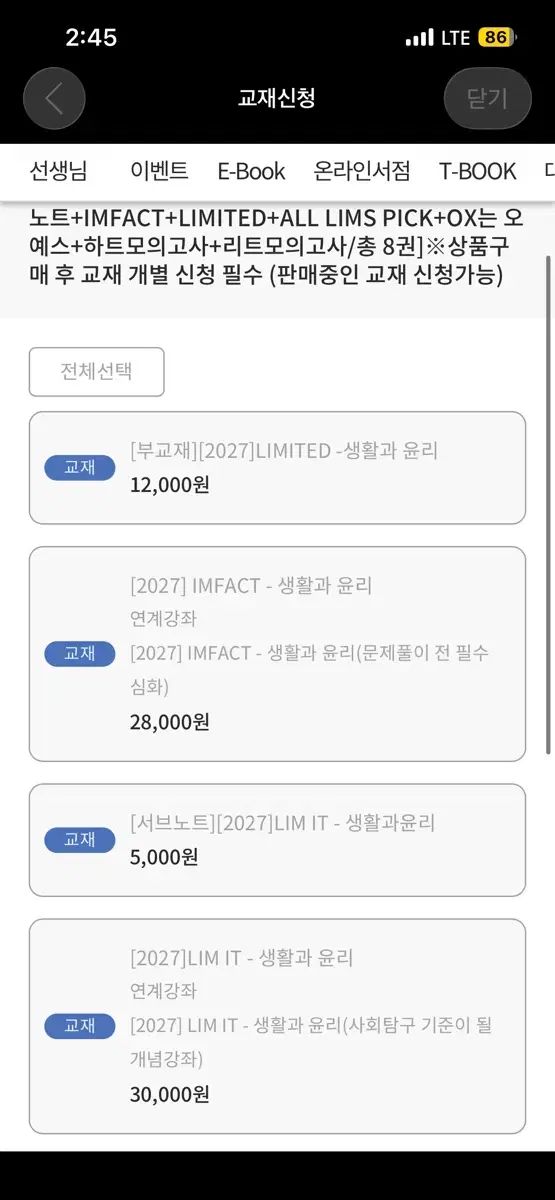Viewport: 555px width, 1200px height.
Task: Select the [서브노트] LIM IT 5,000원 card
Action: click(277, 840)
